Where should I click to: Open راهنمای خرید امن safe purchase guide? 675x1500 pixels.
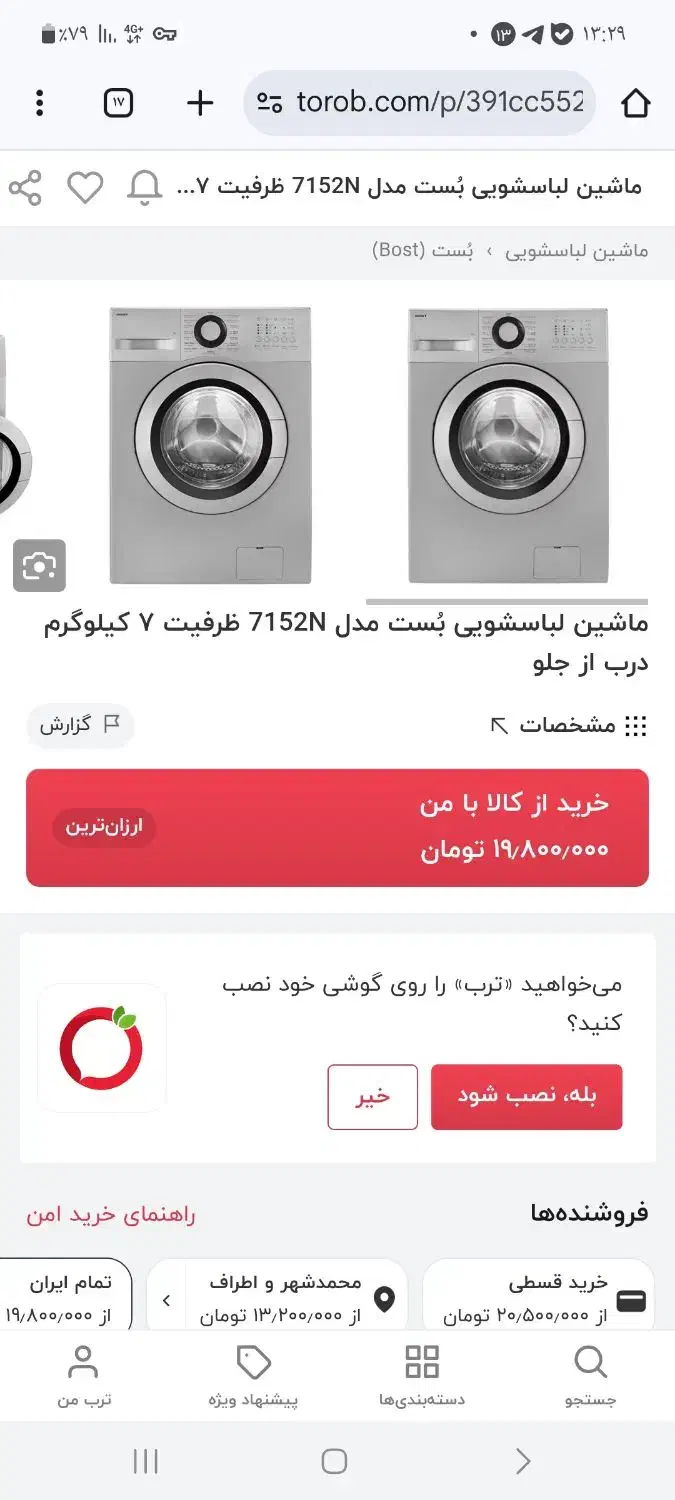111,1215
